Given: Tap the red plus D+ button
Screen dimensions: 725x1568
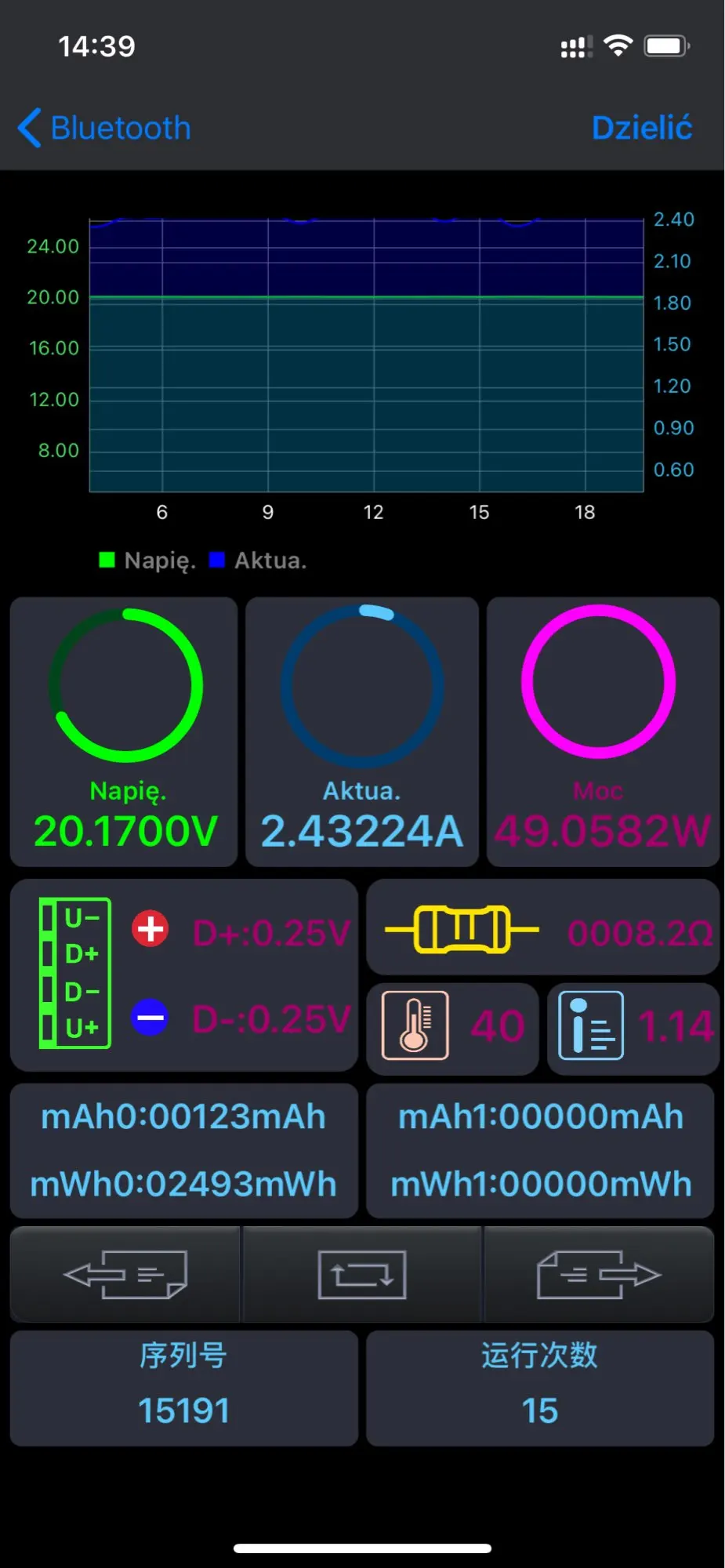Looking at the screenshot, I should pos(150,930).
